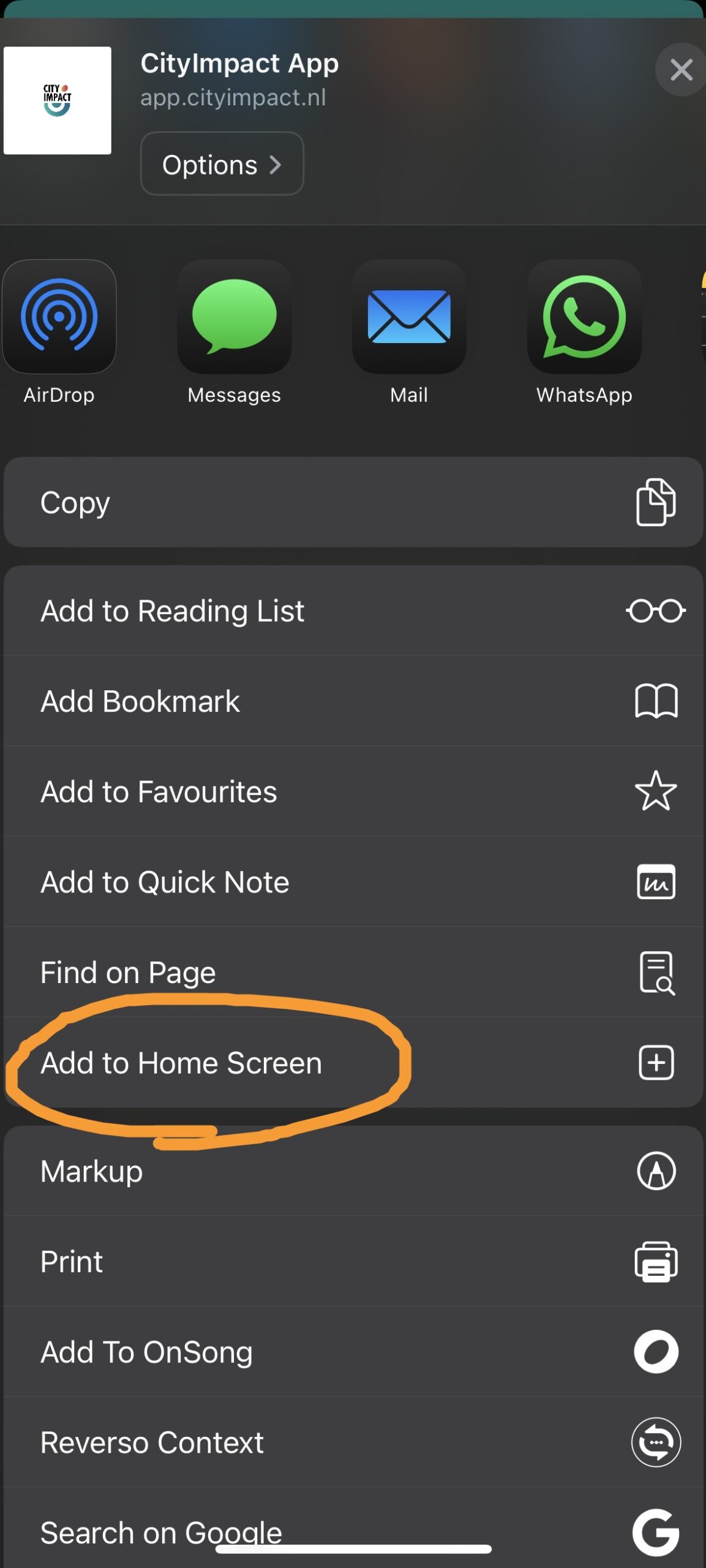Choose Find on Page
Image resolution: width=706 pixels, height=1568 pixels.
353,972
